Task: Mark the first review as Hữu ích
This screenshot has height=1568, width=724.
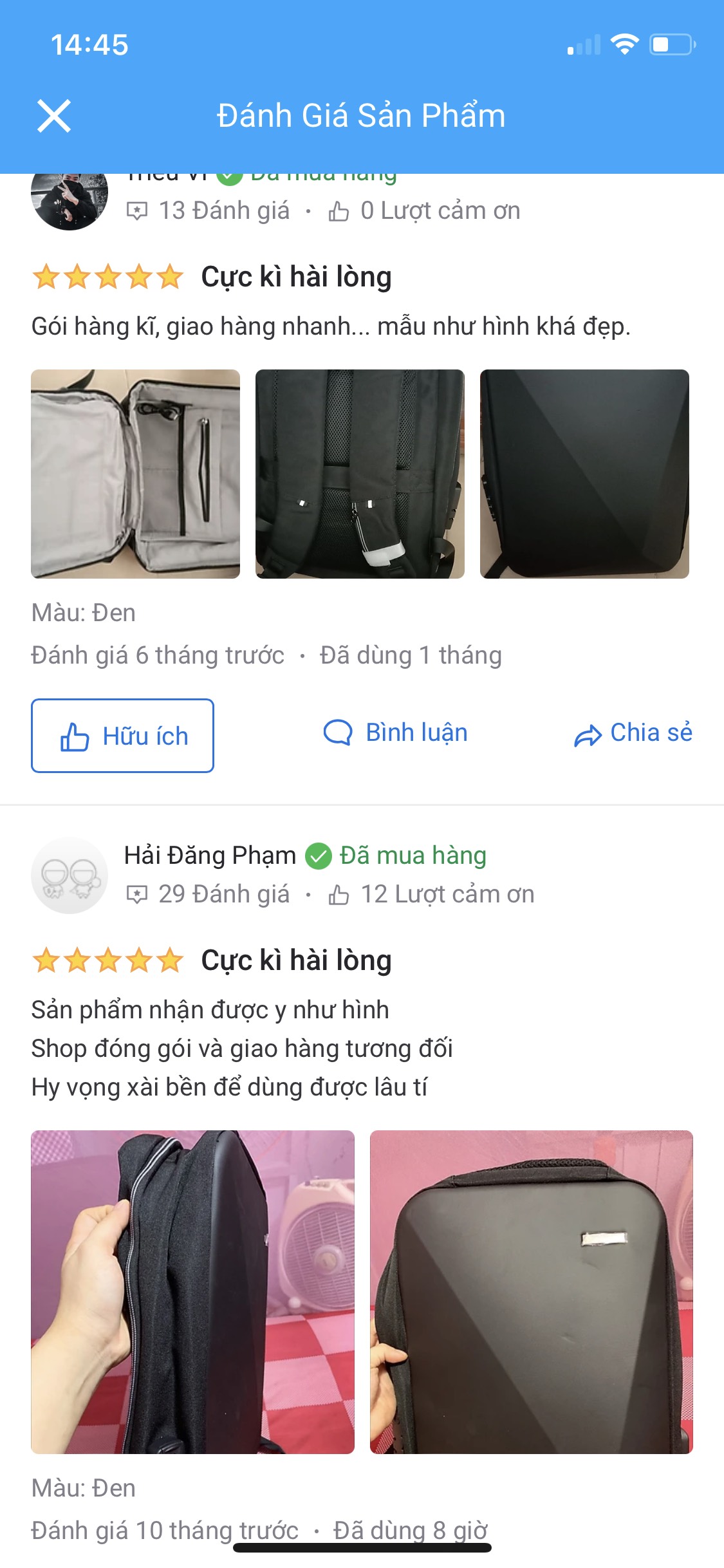Action: pos(122,736)
